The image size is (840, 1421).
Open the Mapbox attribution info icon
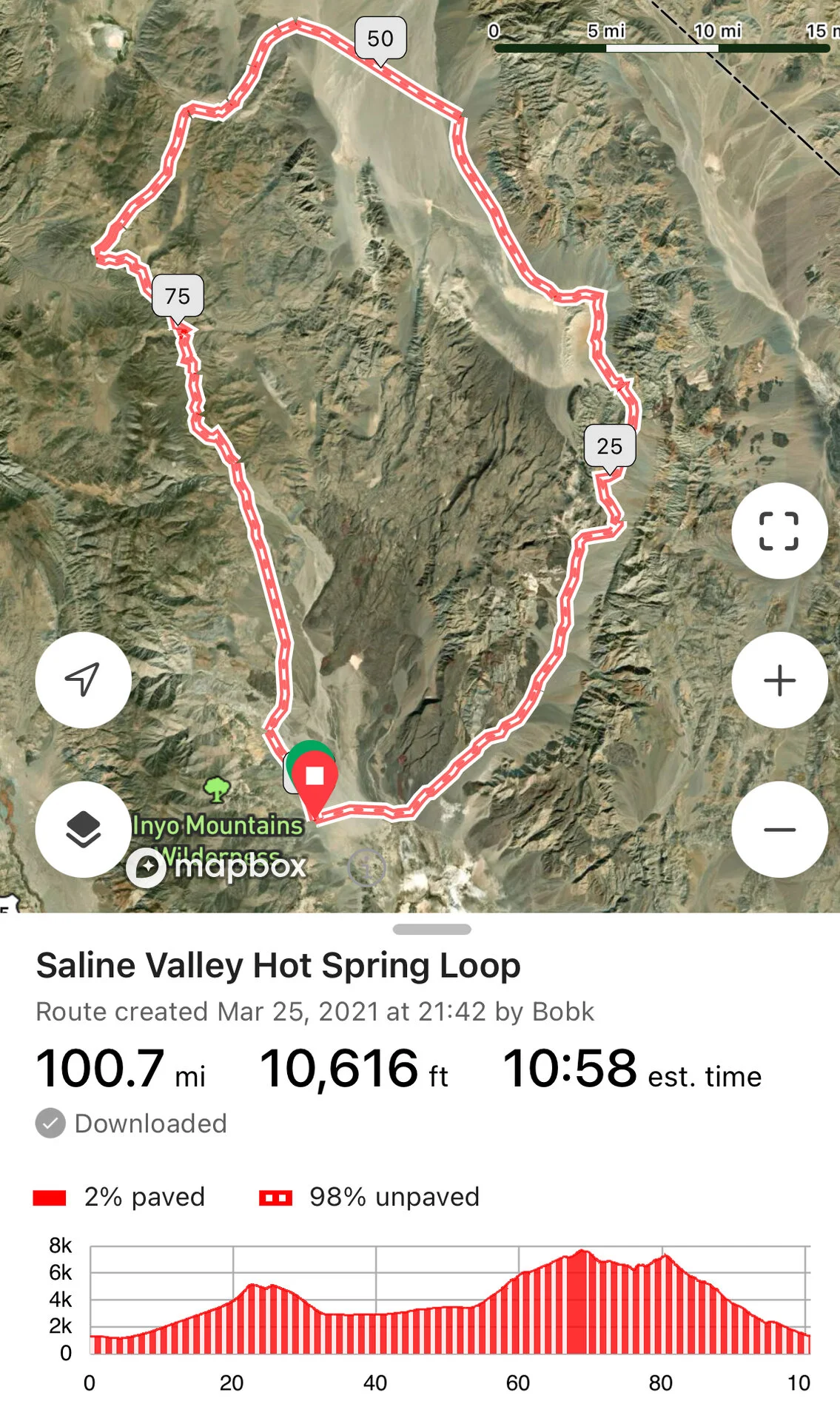click(367, 866)
